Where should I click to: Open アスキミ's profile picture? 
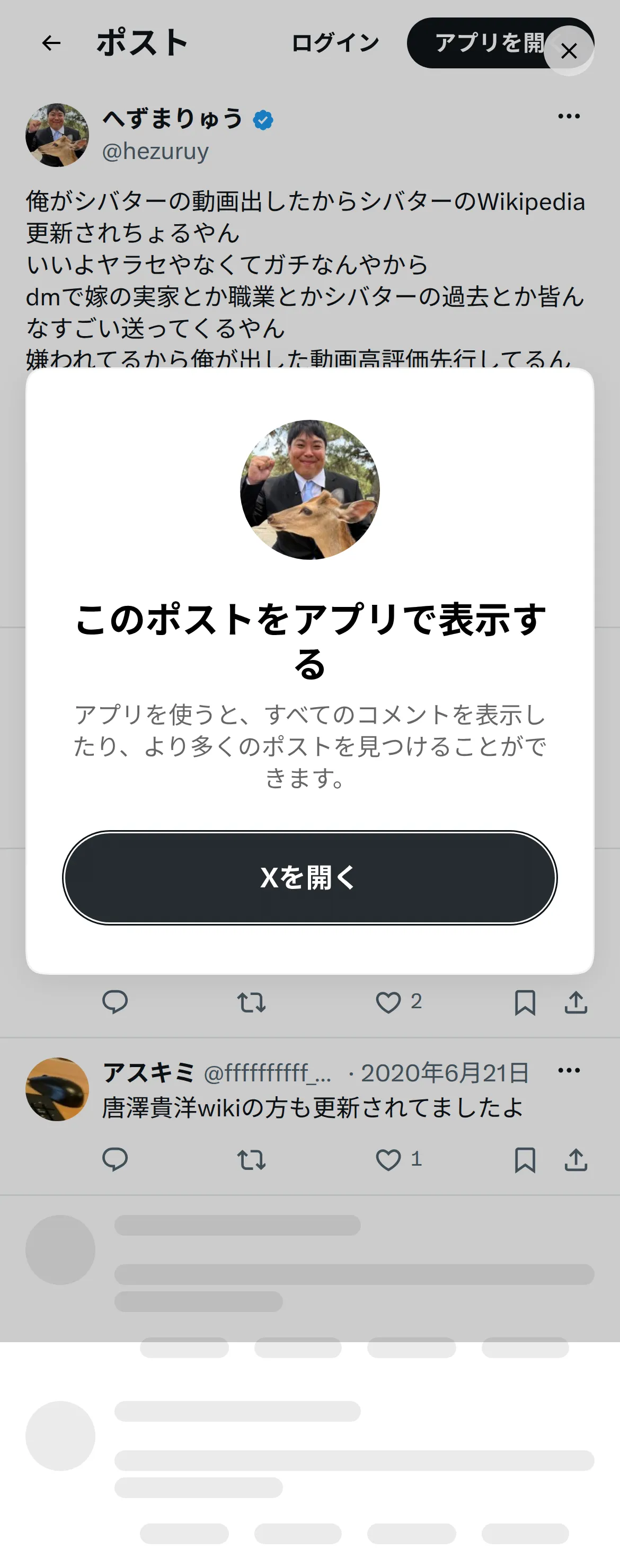[57, 1089]
